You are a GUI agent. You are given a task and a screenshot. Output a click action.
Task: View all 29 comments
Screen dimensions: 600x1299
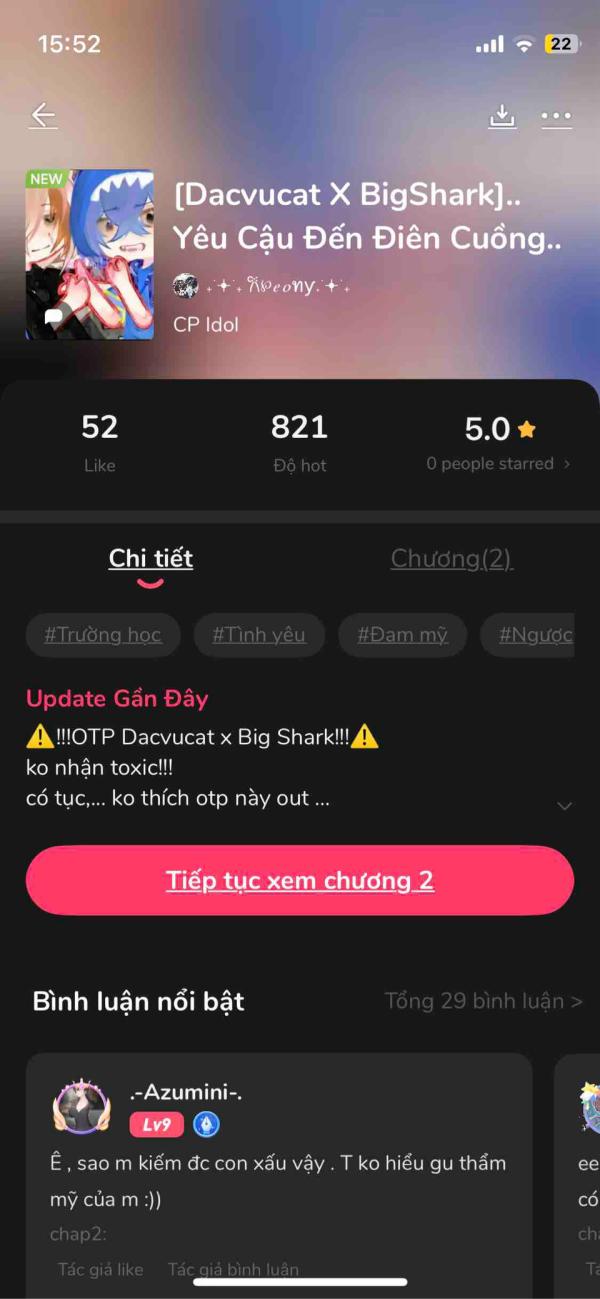483,1001
